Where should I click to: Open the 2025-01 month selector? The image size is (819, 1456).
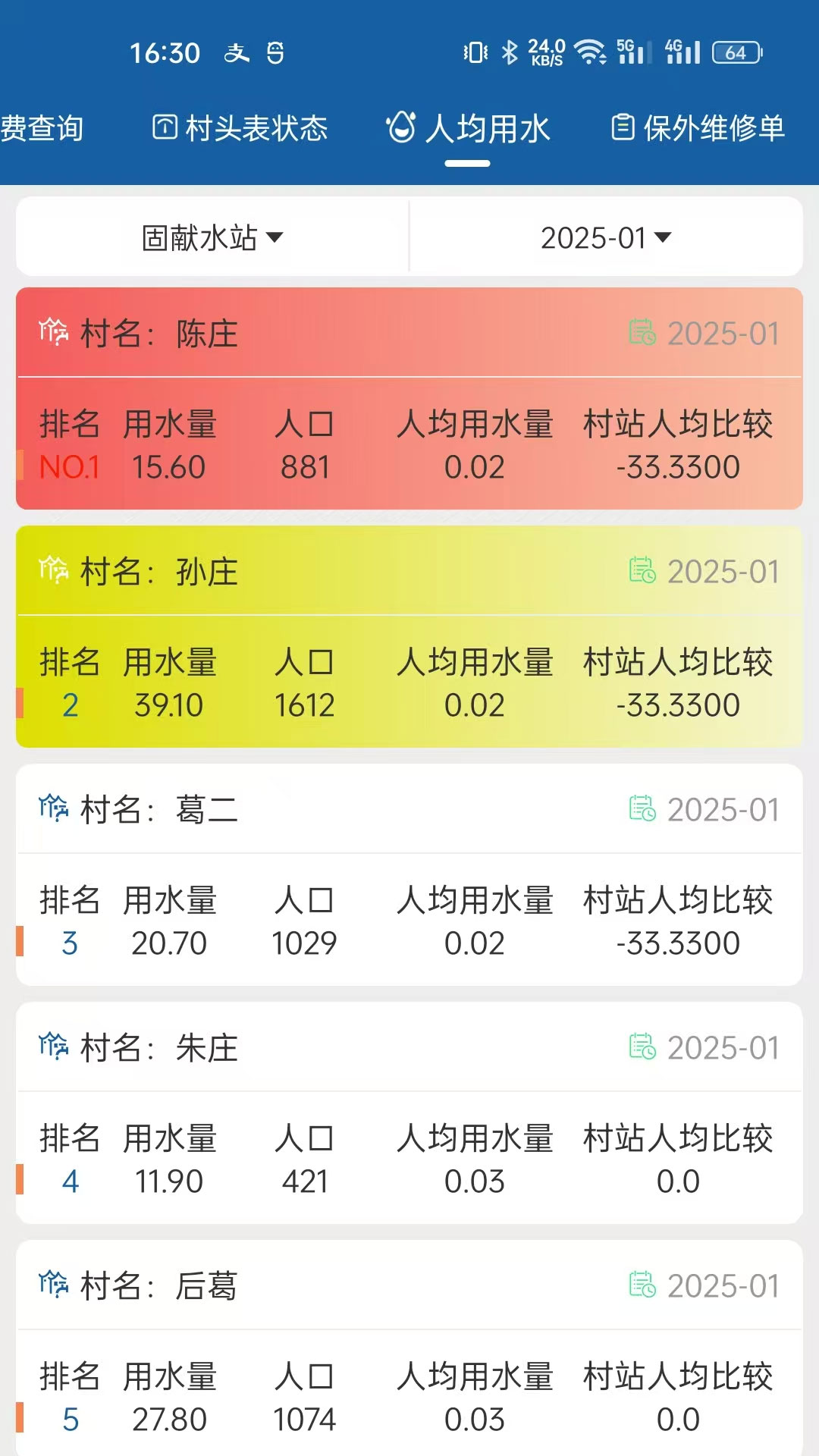click(603, 237)
